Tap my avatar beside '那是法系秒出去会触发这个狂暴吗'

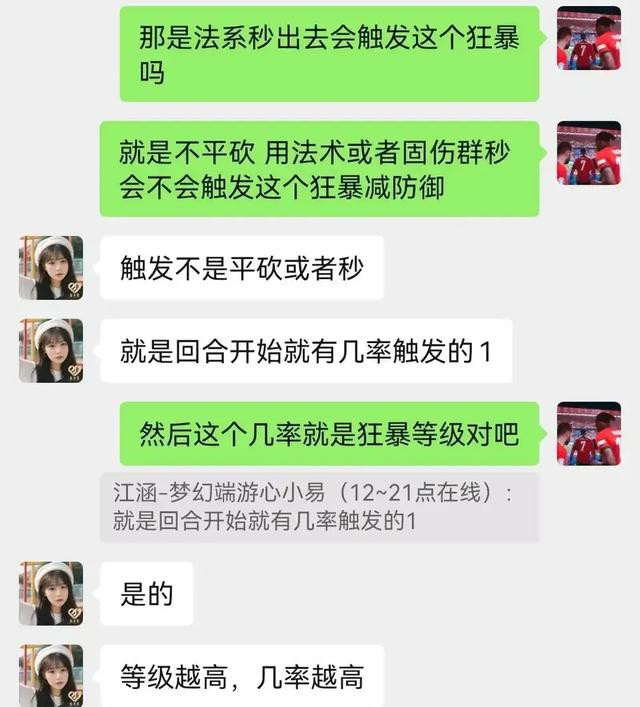pos(589,38)
